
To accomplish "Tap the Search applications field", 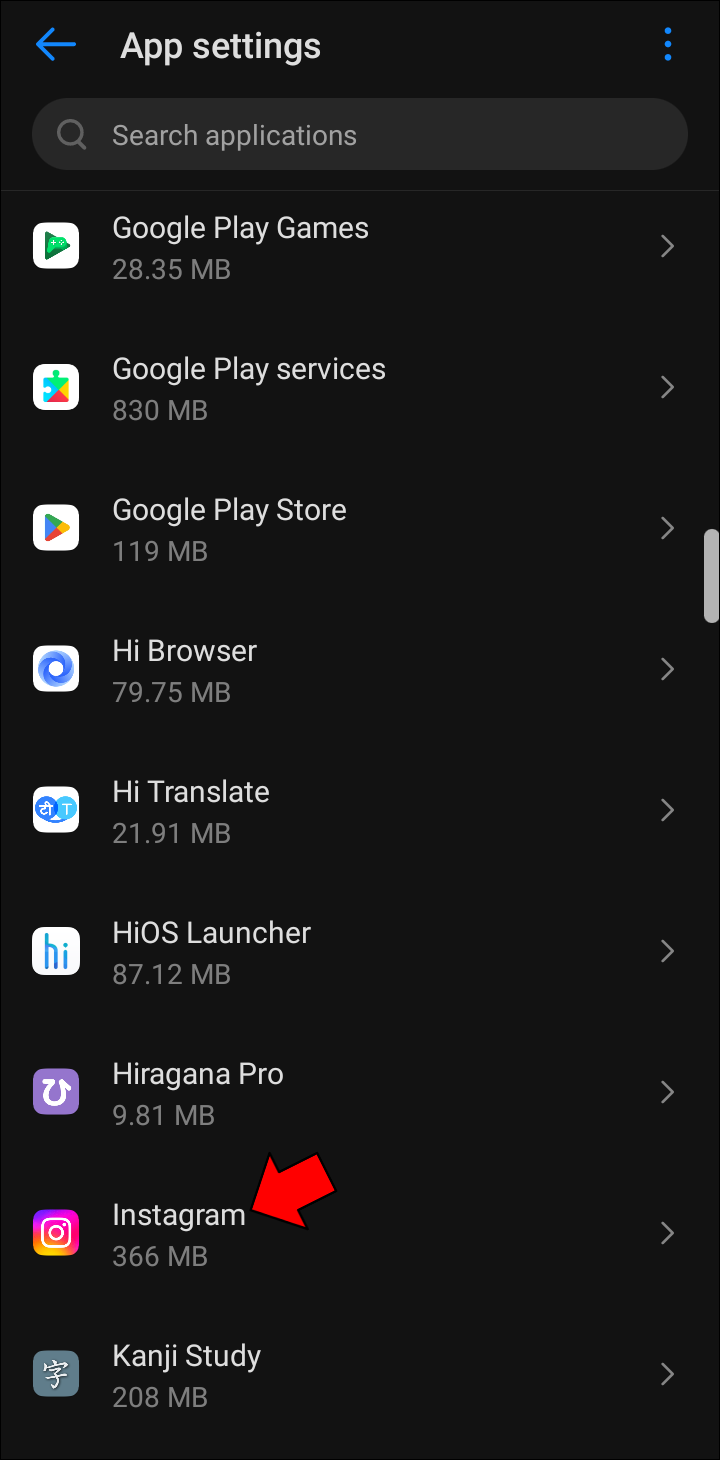I will point(360,135).
